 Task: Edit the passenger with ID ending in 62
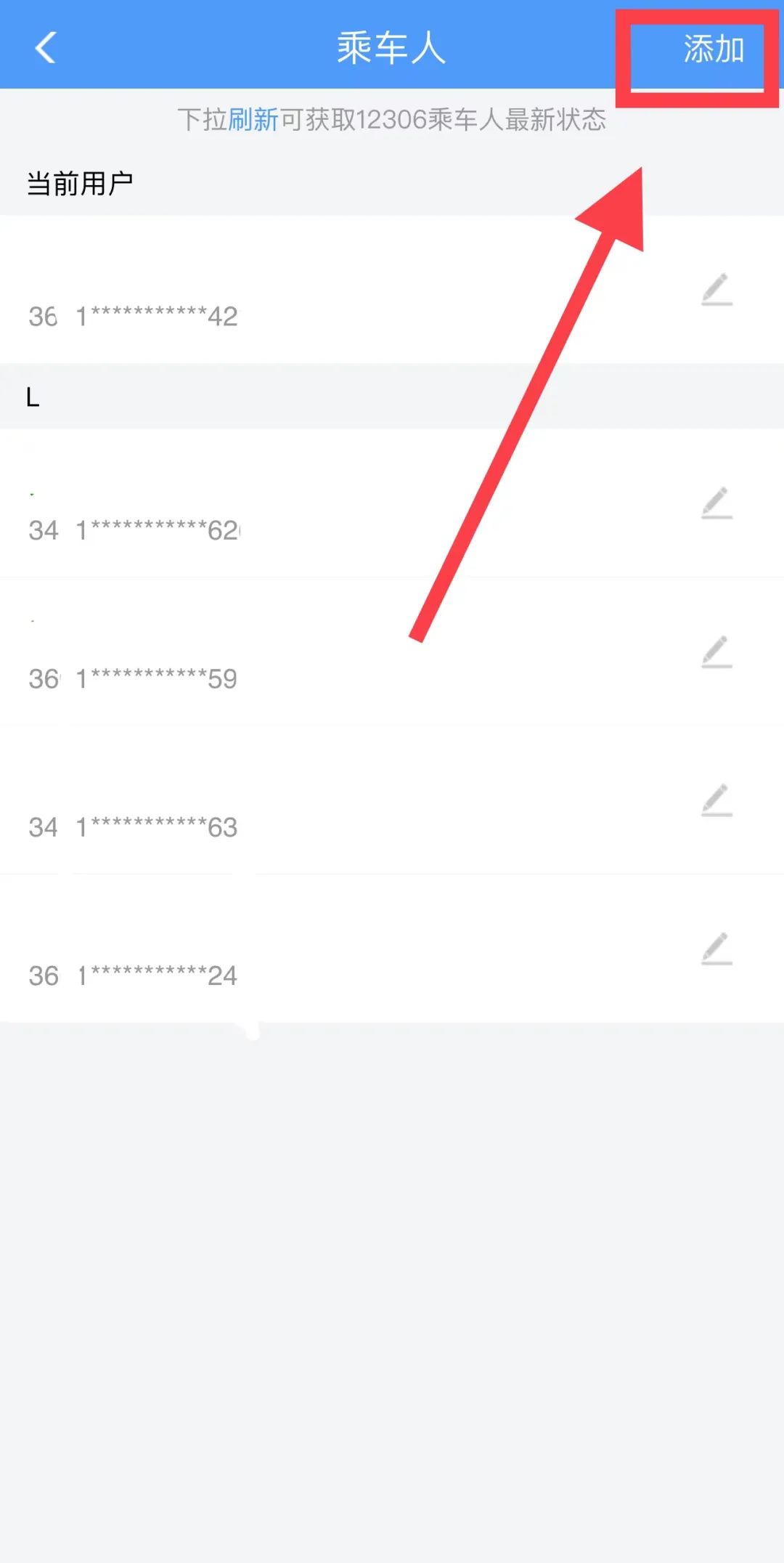[716, 503]
